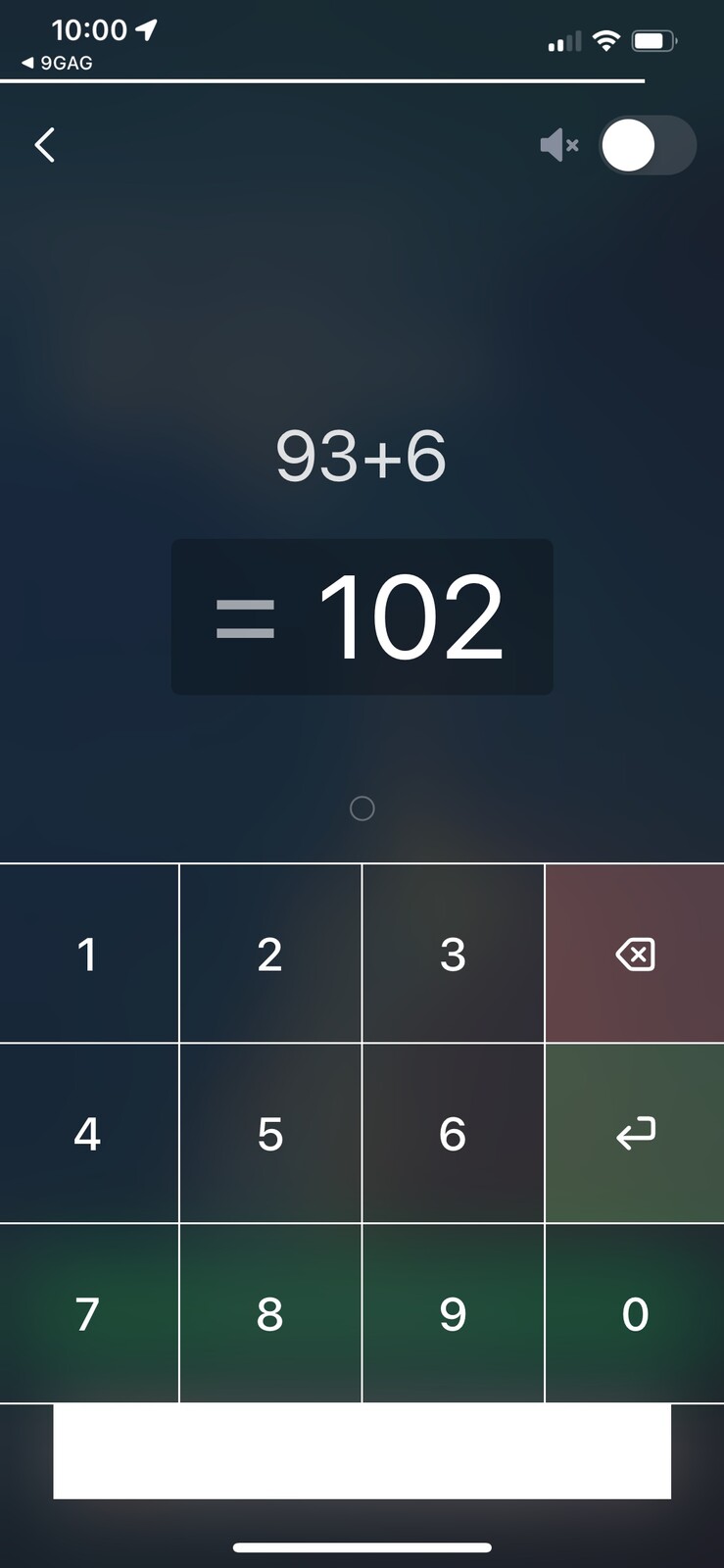Enter digit 4 on the keypad
The width and height of the screenshot is (724, 1568).
(x=88, y=1133)
